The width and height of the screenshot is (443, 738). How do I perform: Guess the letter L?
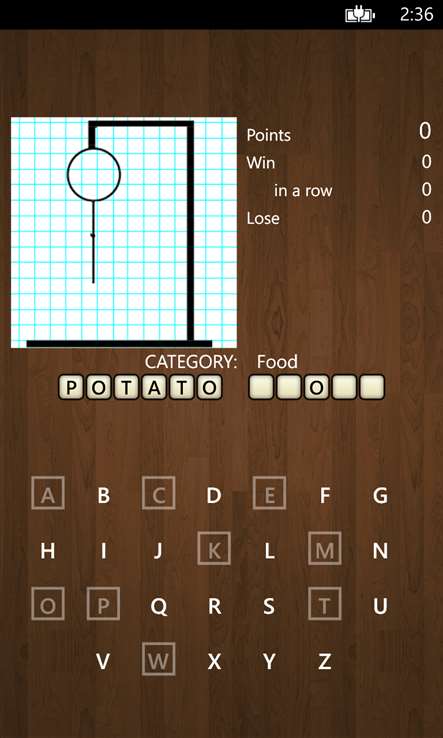(269, 550)
